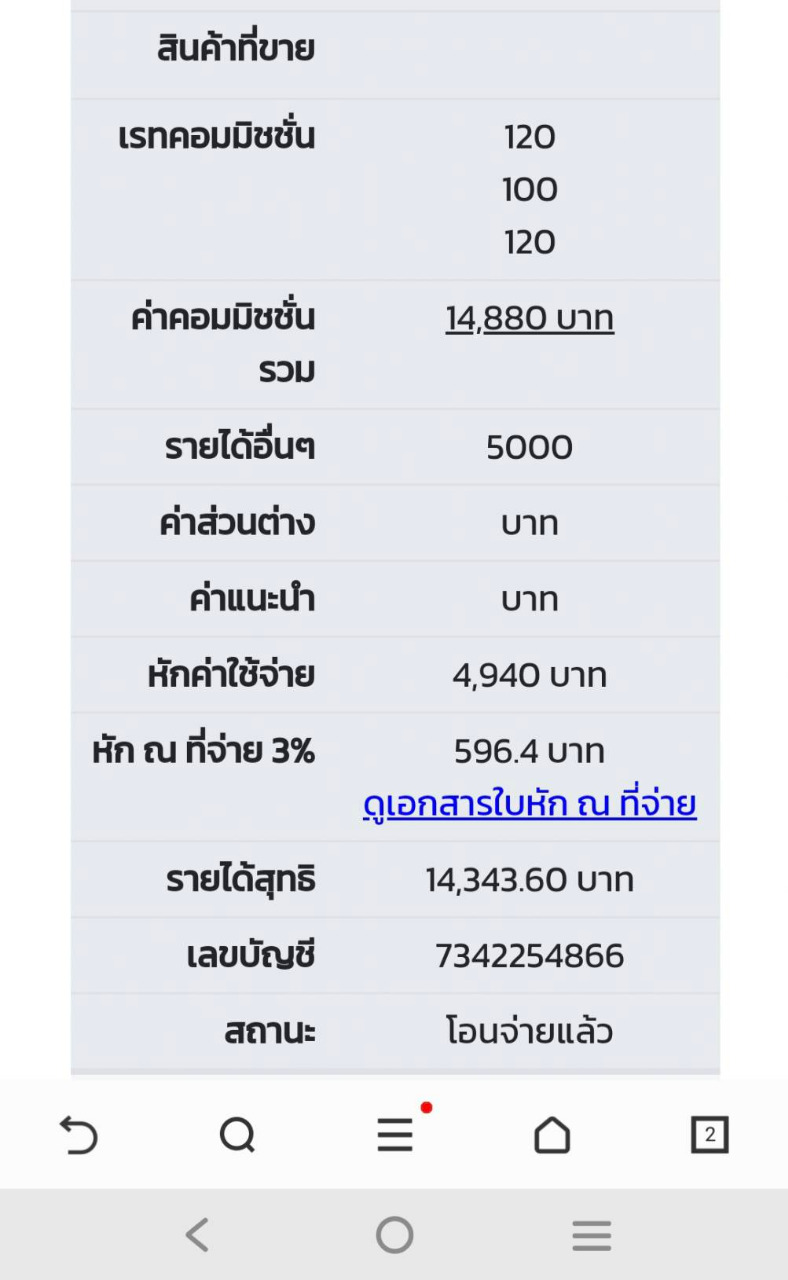Open the browser search

[x=237, y=1135]
